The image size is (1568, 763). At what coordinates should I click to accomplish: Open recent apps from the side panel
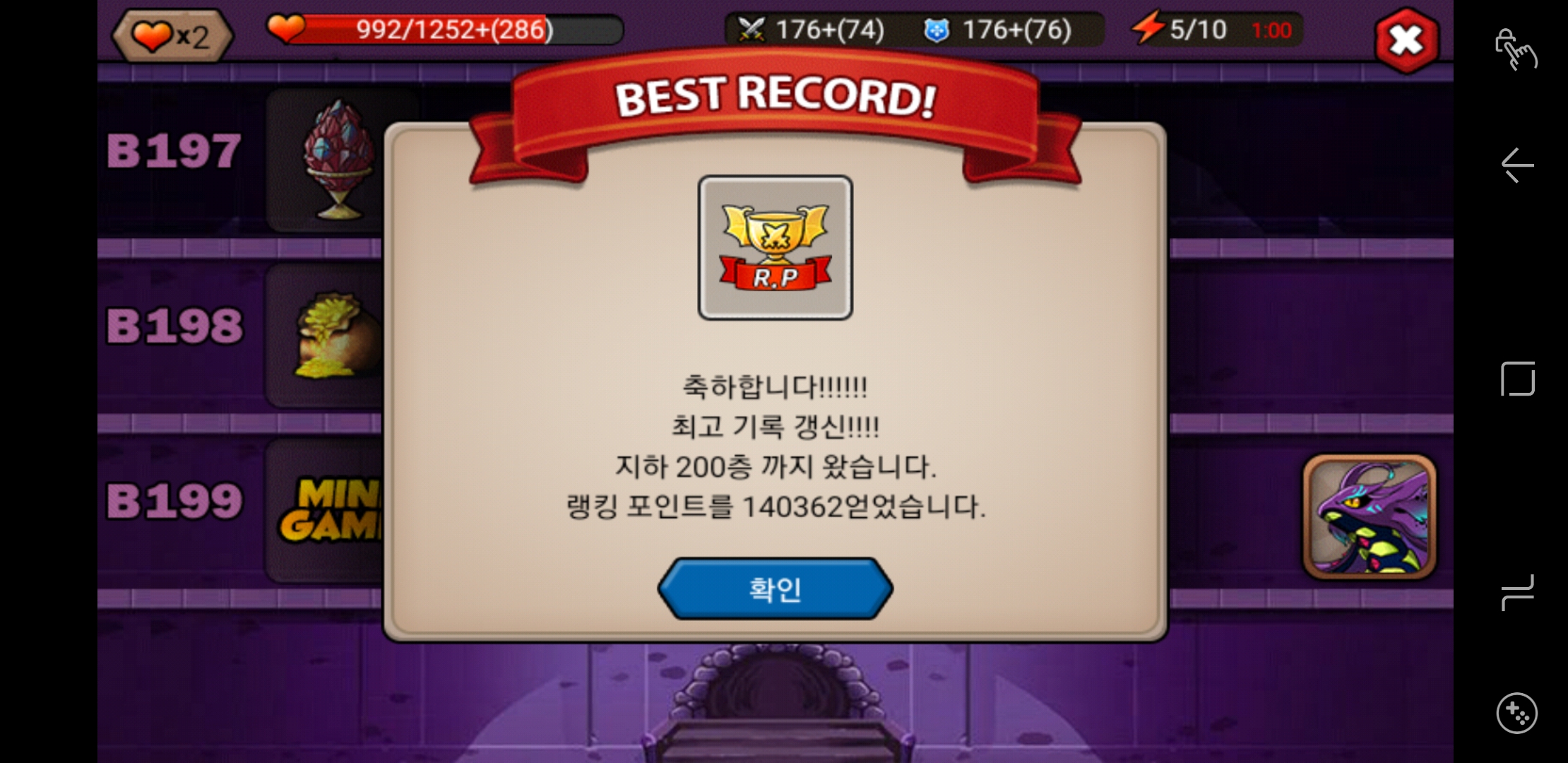click(1517, 592)
